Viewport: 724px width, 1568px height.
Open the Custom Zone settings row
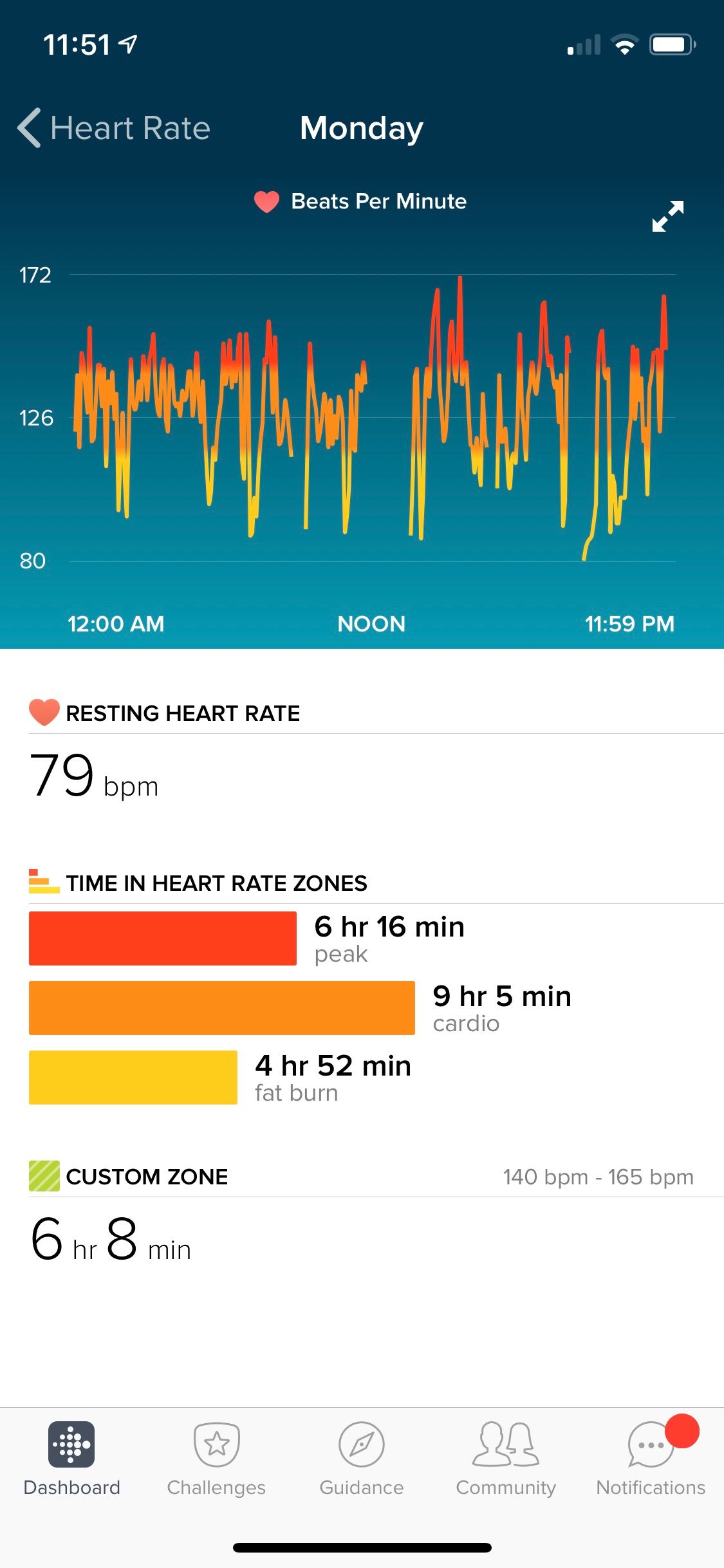click(362, 1177)
